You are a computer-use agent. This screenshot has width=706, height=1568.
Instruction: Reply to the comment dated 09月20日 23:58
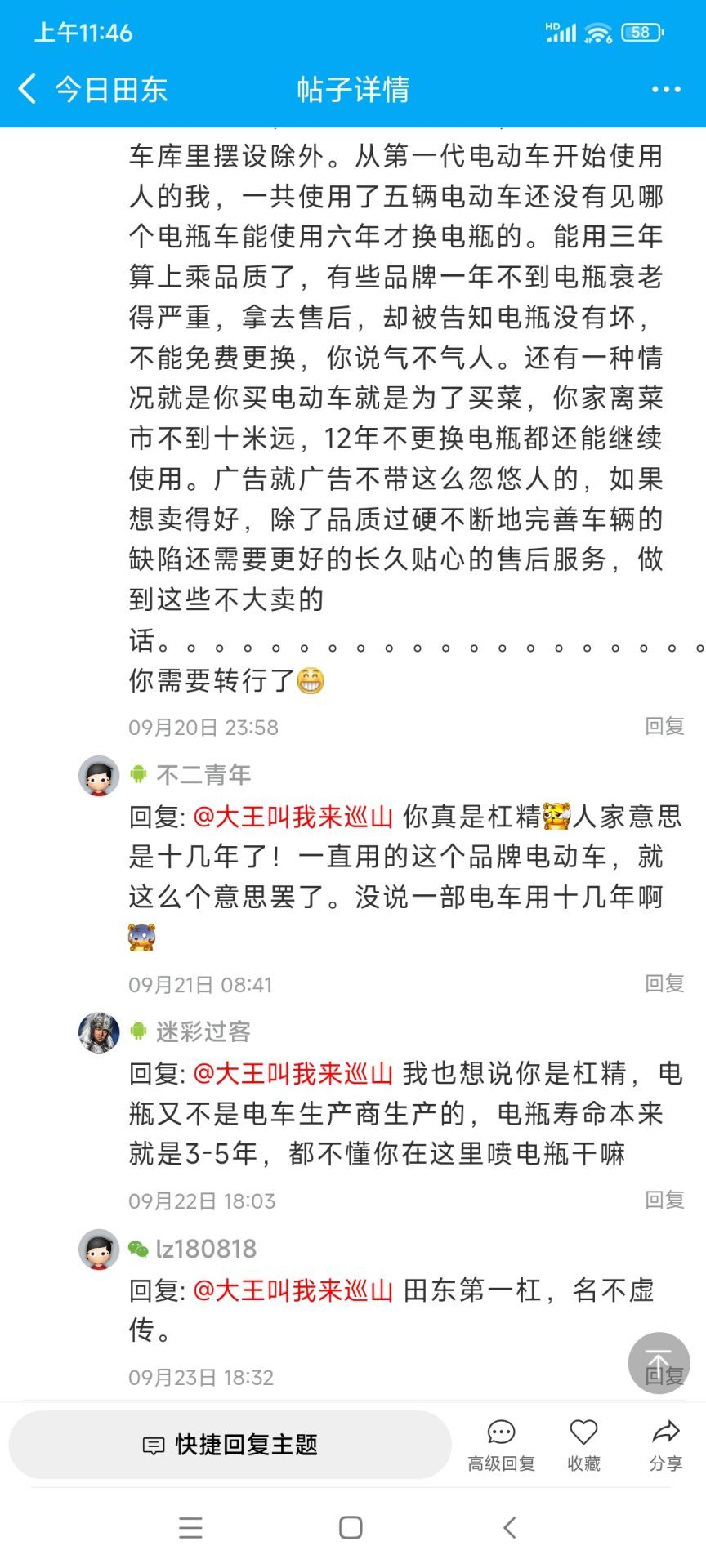(x=664, y=726)
